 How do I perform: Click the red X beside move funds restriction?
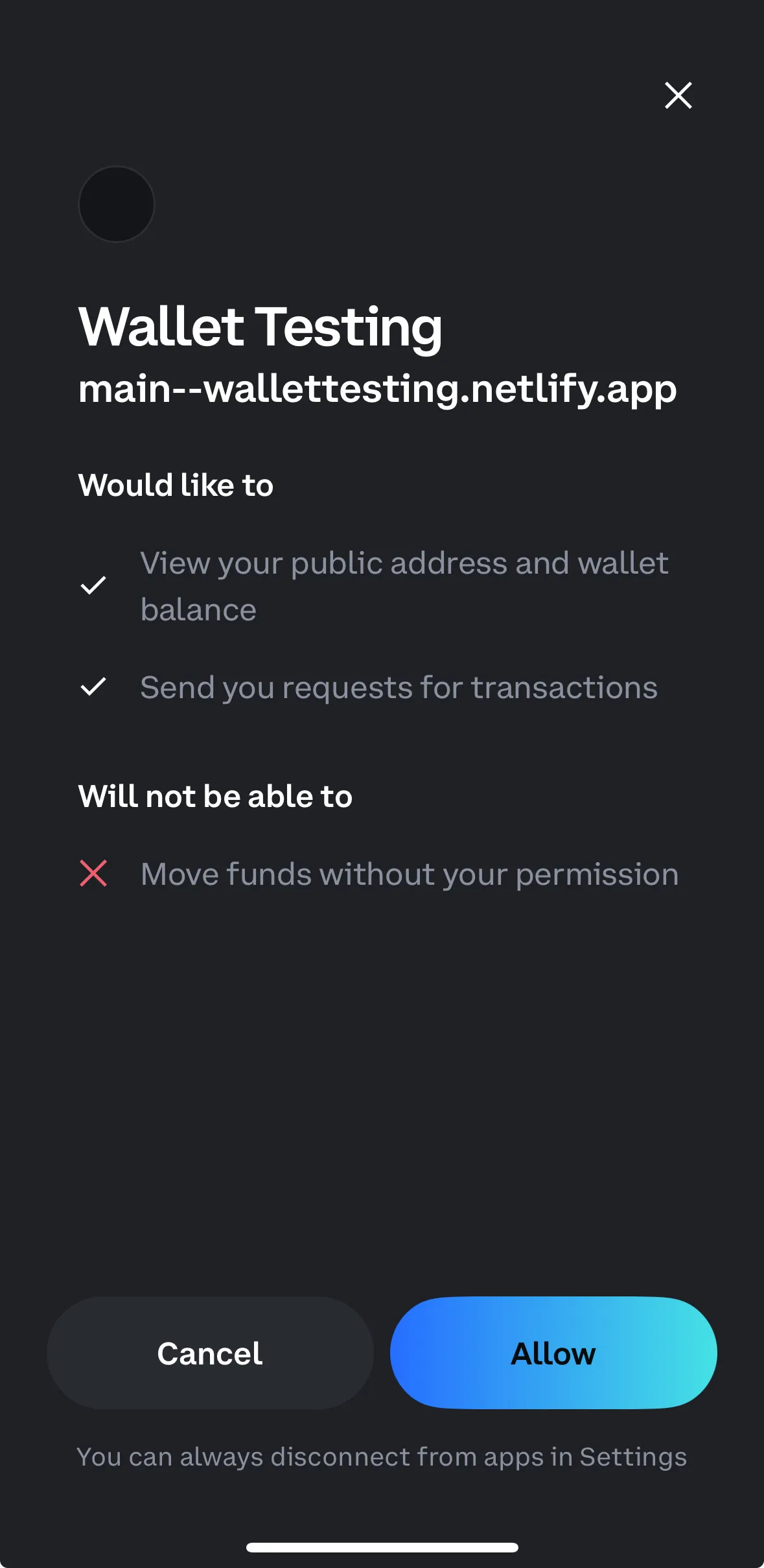coord(93,874)
